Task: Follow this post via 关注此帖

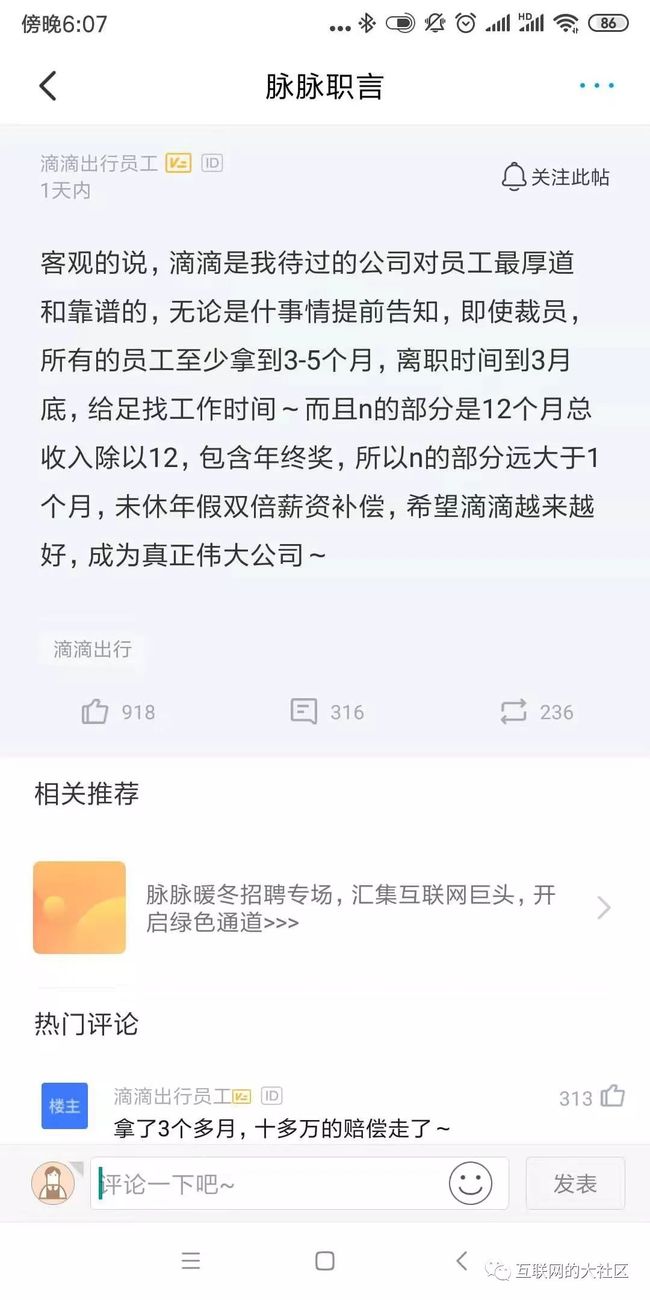Action: point(555,177)
